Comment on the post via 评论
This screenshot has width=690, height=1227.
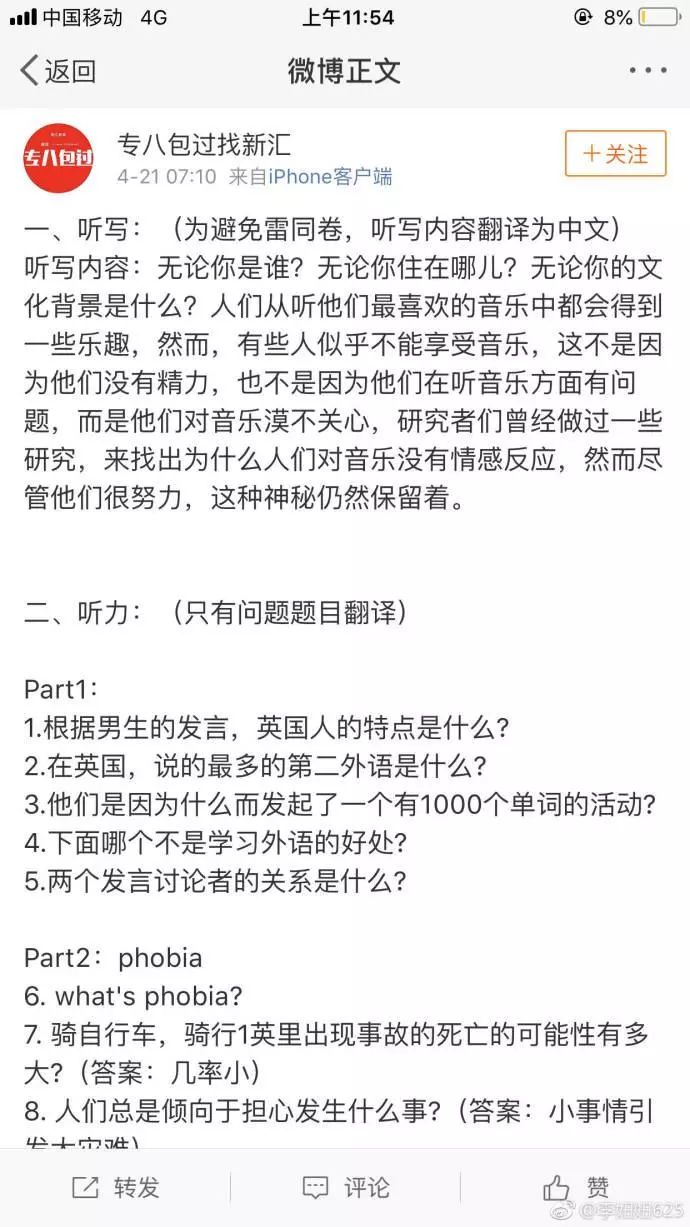coord(346,1187)
